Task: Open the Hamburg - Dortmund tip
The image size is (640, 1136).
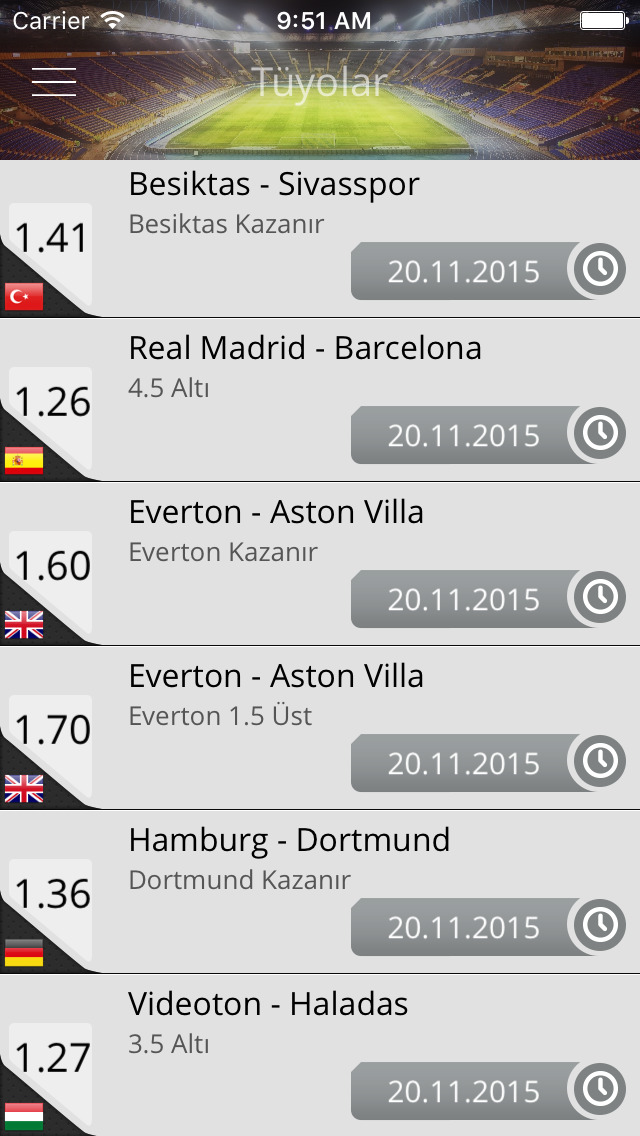Action: click(x=320, y=894)
